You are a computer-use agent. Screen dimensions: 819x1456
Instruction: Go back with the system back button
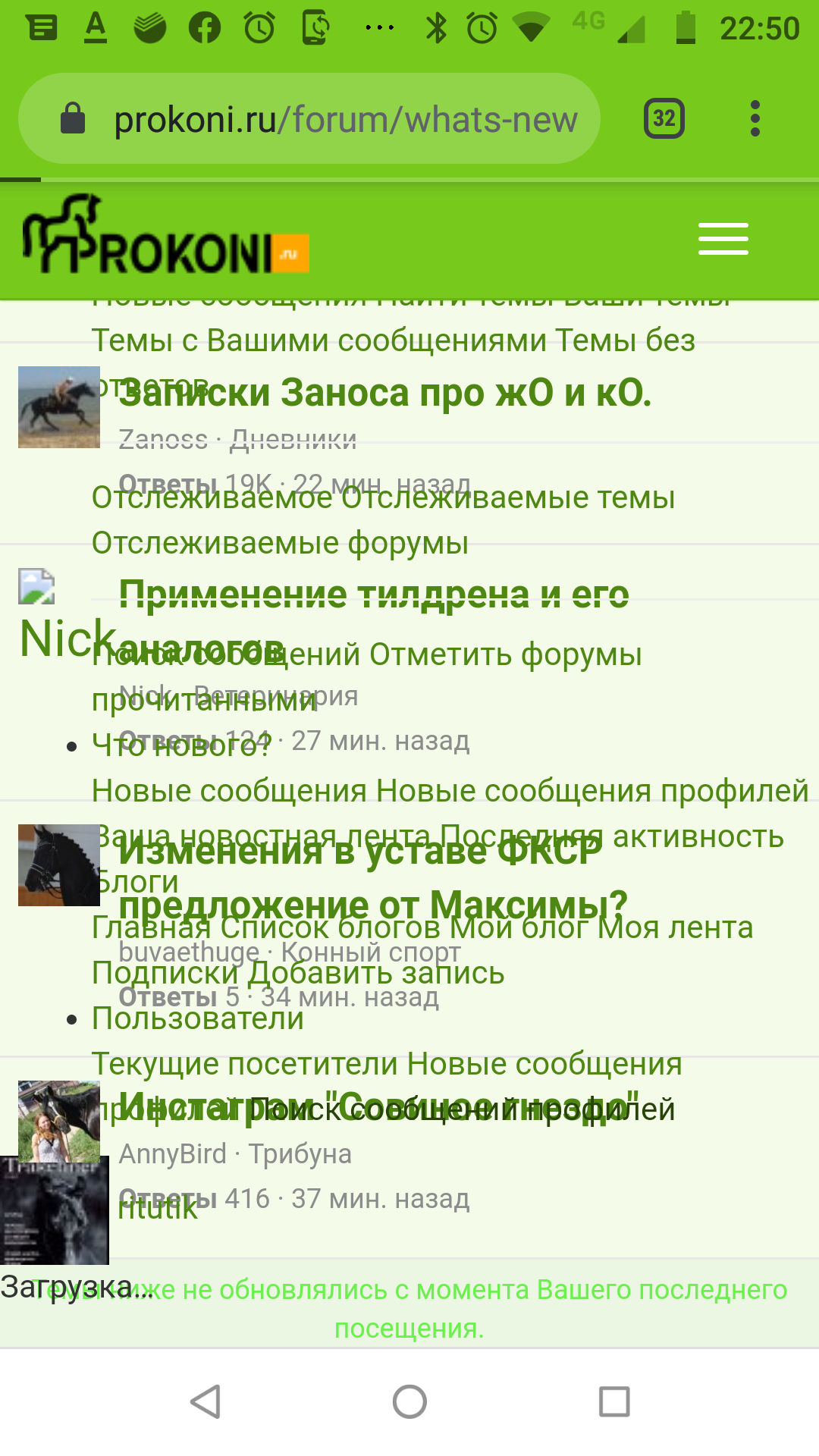pyautogui.click(x=205, y=1401)
